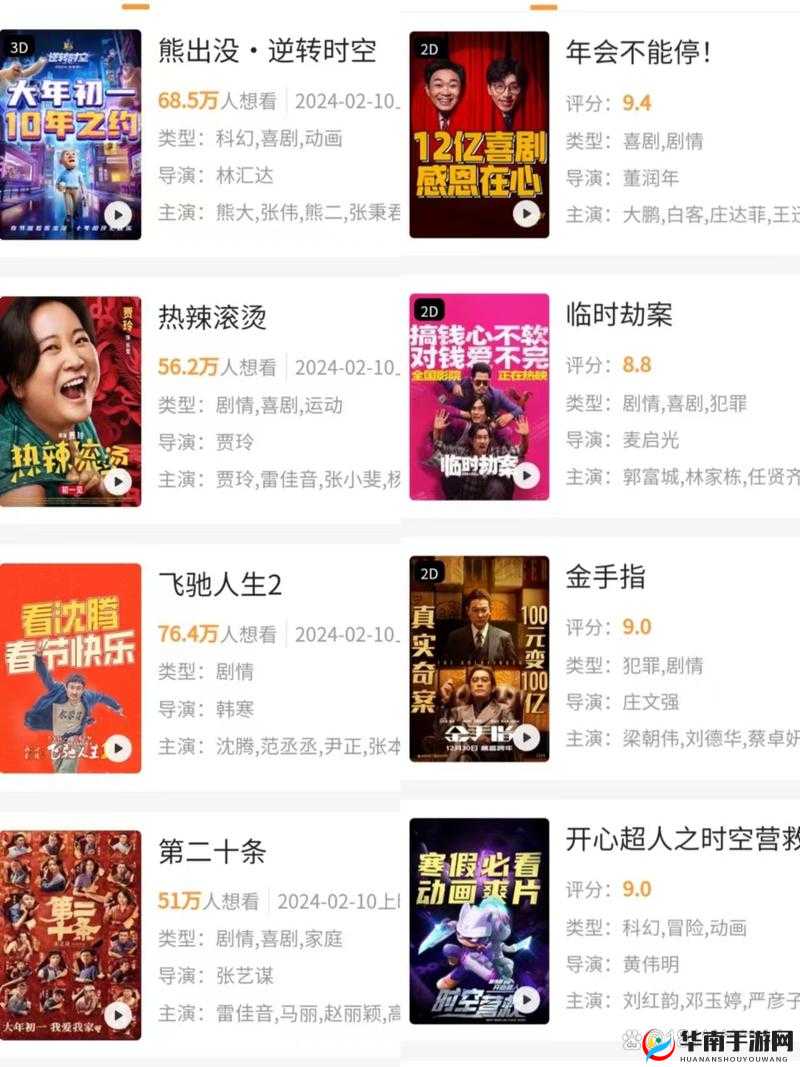The image size is (800, 1067).
Task: Click the 9.4 rating of 年会不能停
Action: click(x=635, y=101)
